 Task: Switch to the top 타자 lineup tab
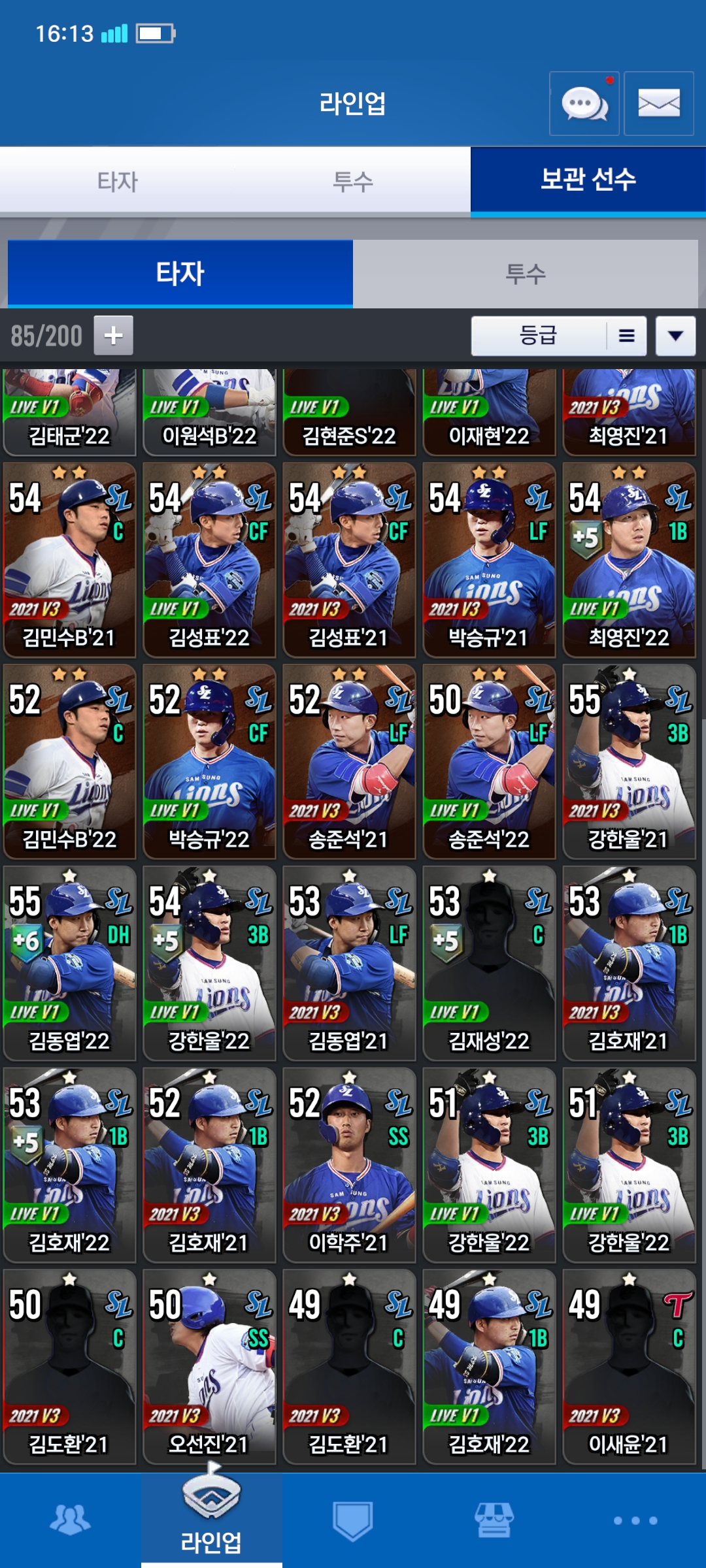[x=118, y=181]
